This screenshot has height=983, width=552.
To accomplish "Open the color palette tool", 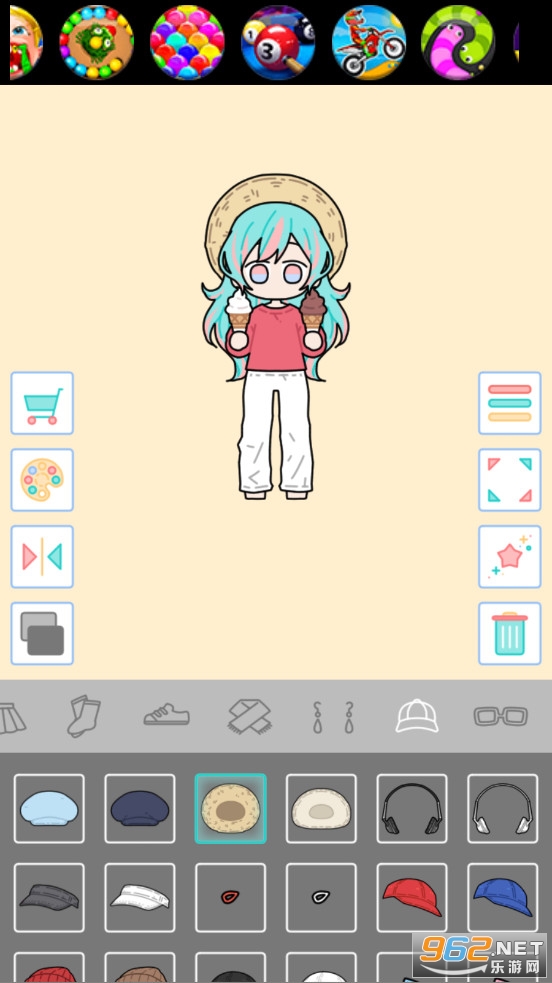I will point(42,480).
